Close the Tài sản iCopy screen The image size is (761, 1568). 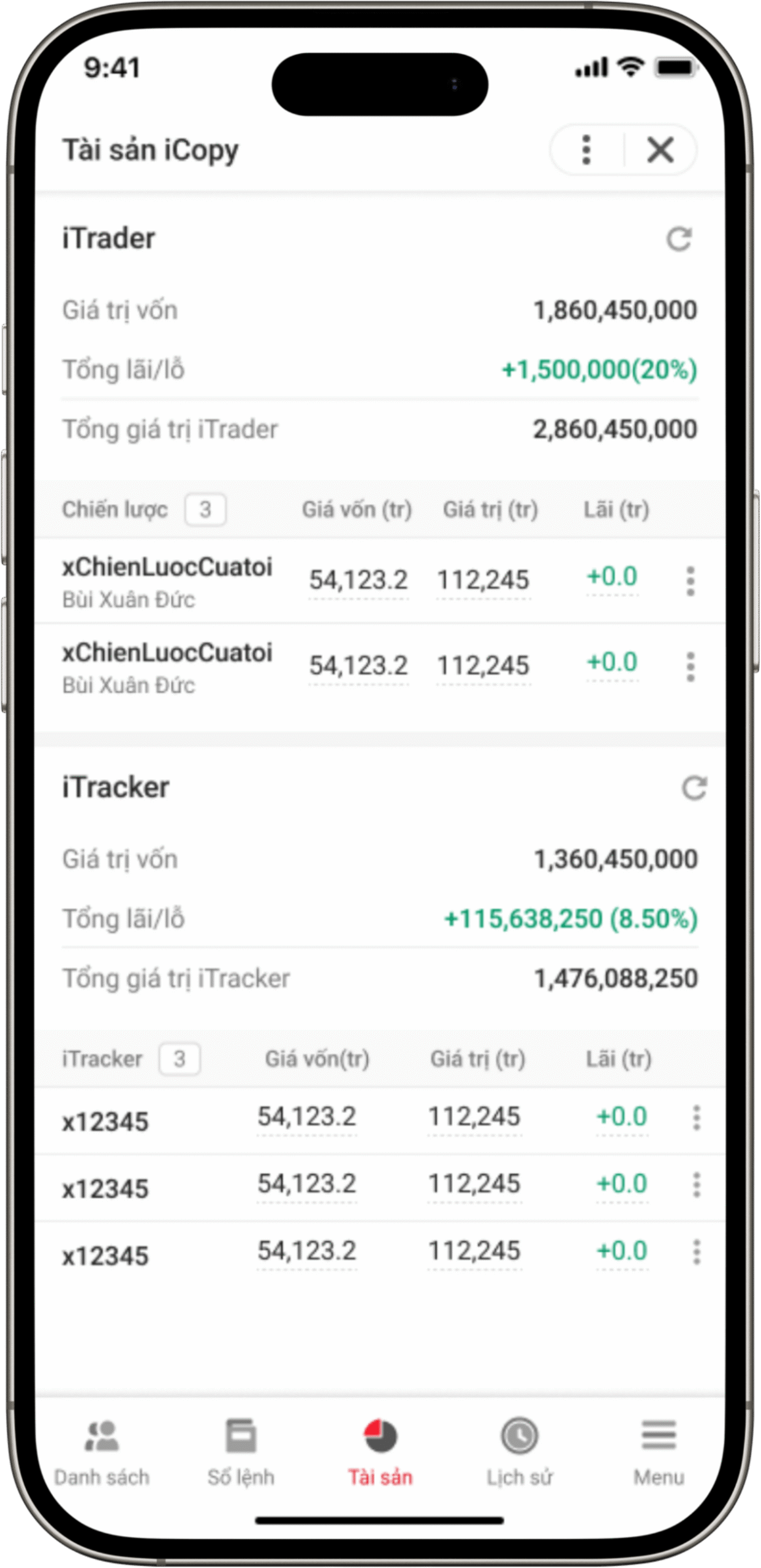pos(660,150)
